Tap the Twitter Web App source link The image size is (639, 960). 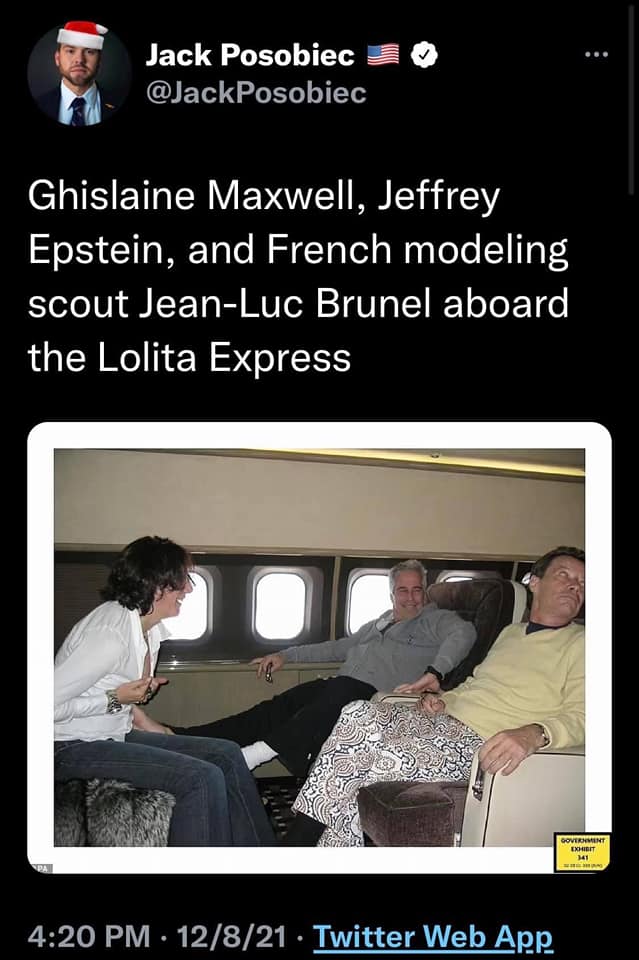[x=432, y=937]
